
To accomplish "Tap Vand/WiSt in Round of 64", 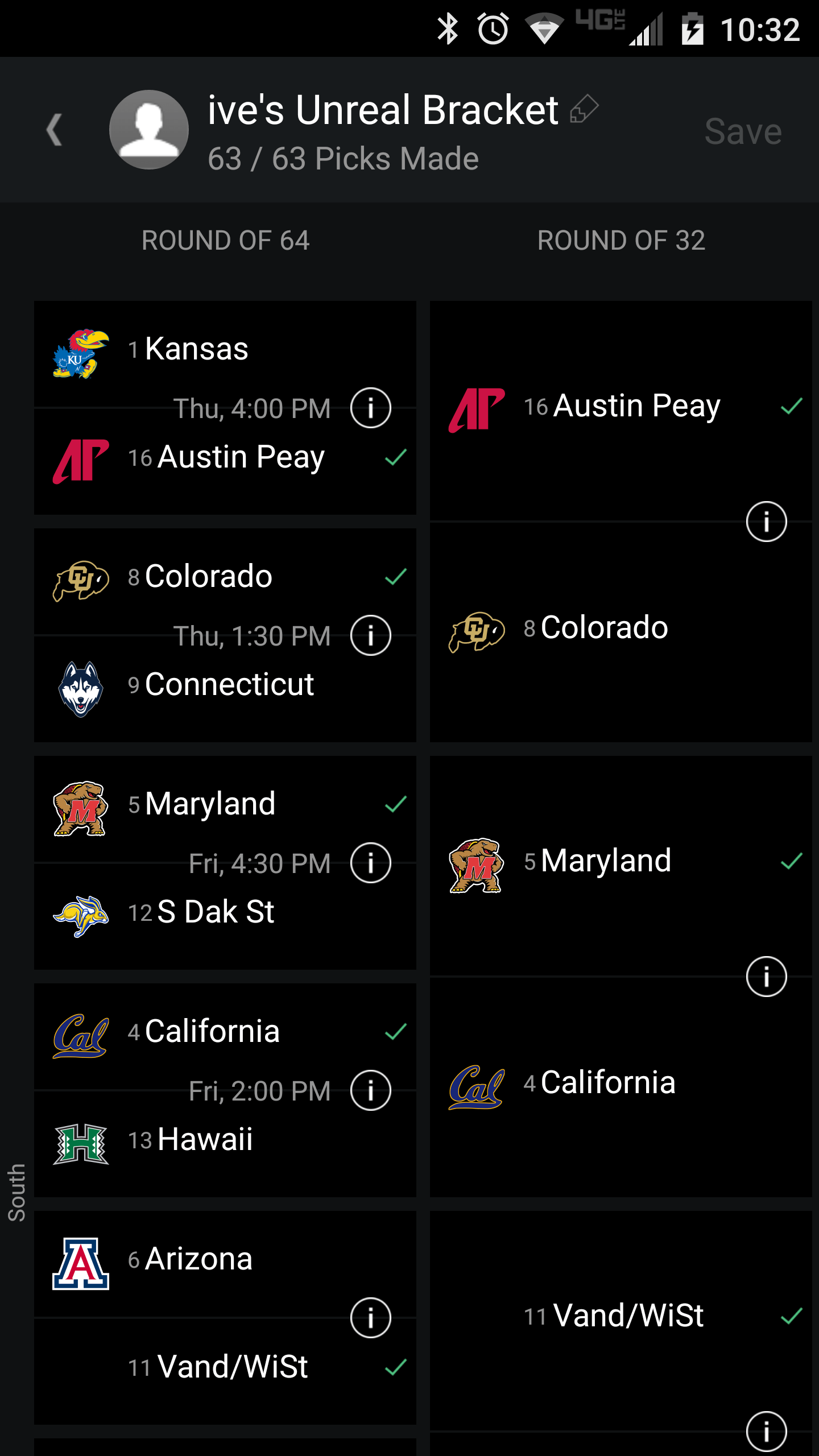I will tap(225, 1371).
